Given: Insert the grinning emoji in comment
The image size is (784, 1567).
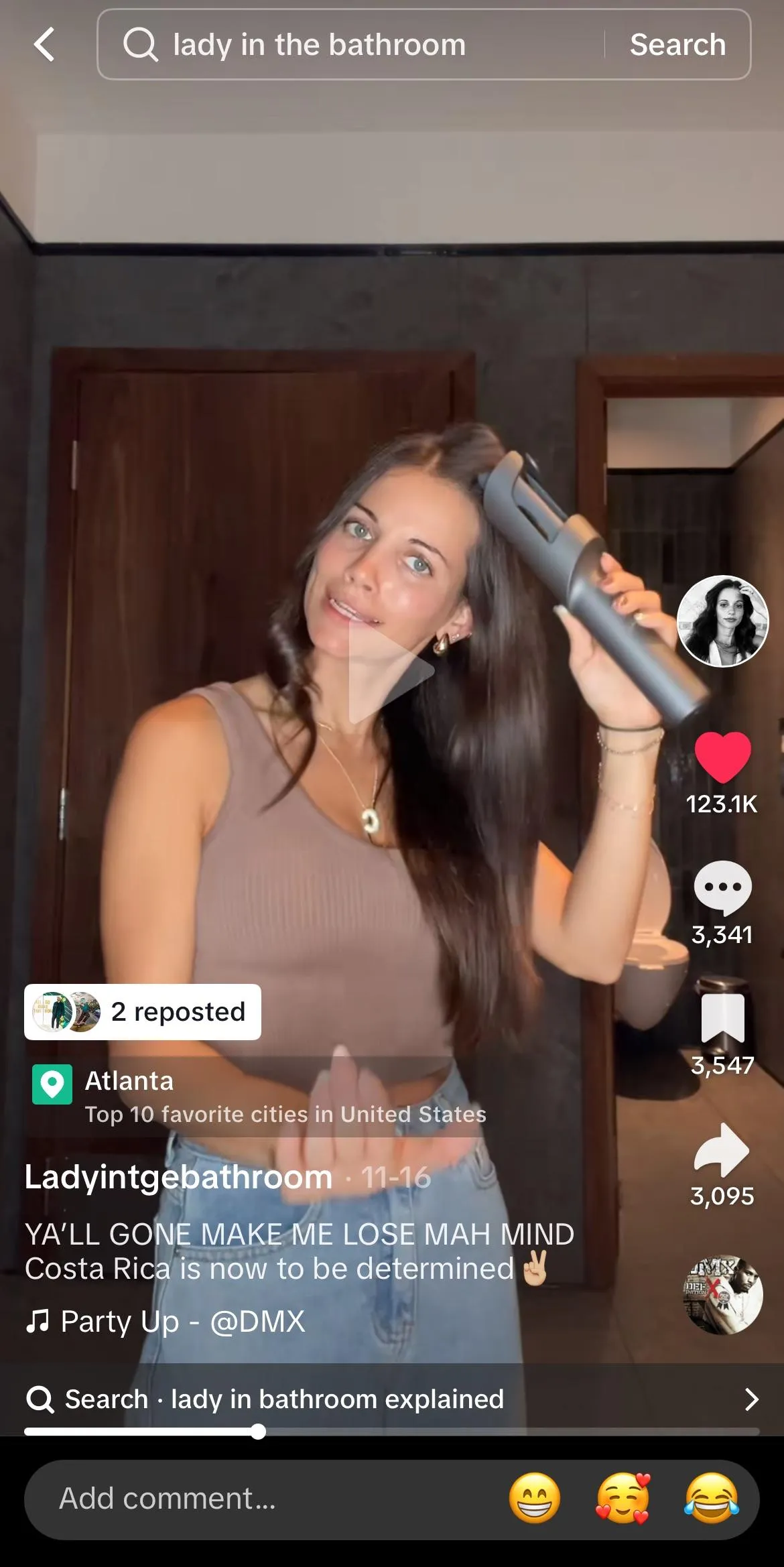Looking at the screenshot, I should click(535, 1498).
